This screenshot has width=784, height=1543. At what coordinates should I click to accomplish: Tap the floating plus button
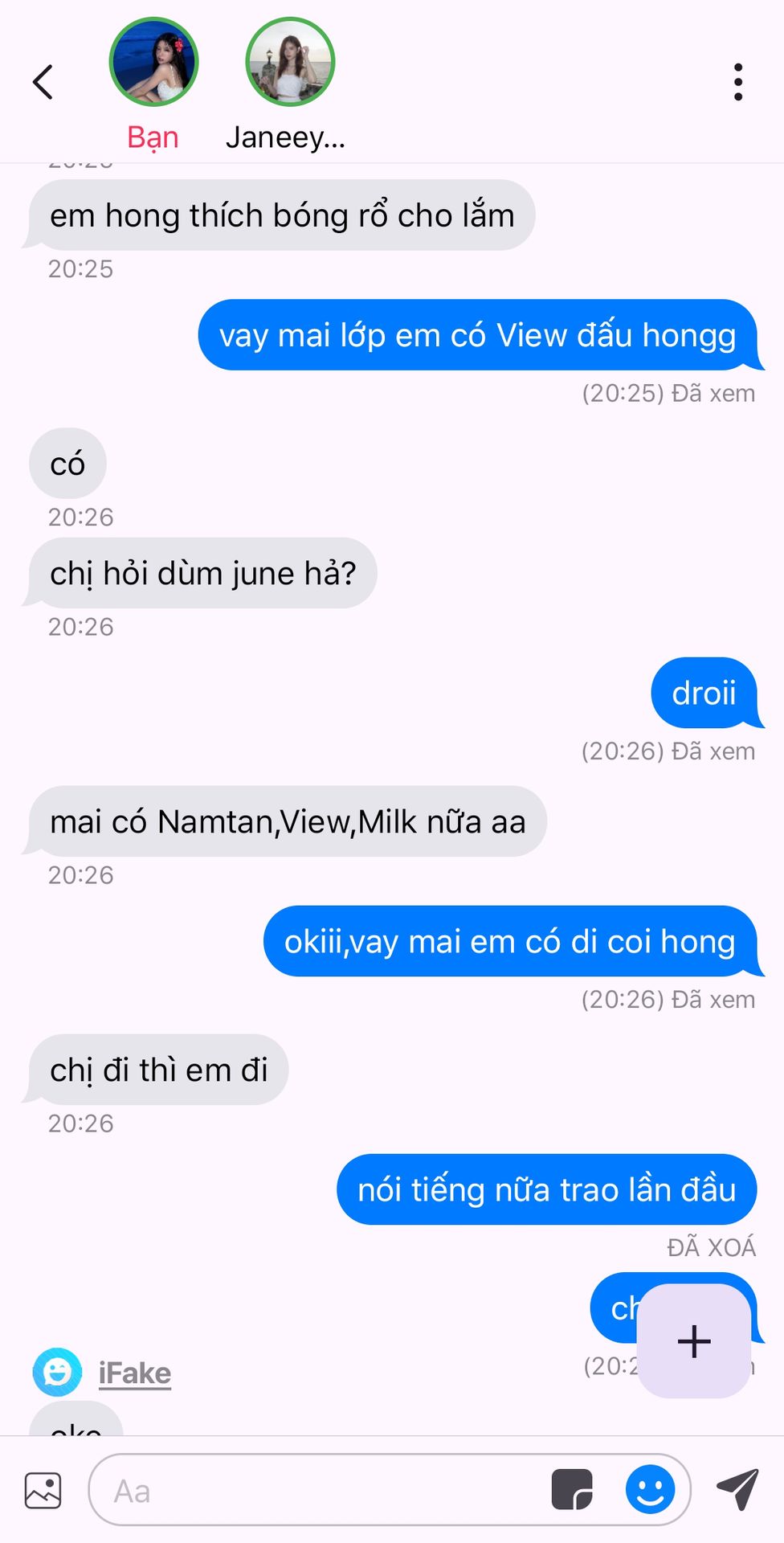pos(694,1341)
